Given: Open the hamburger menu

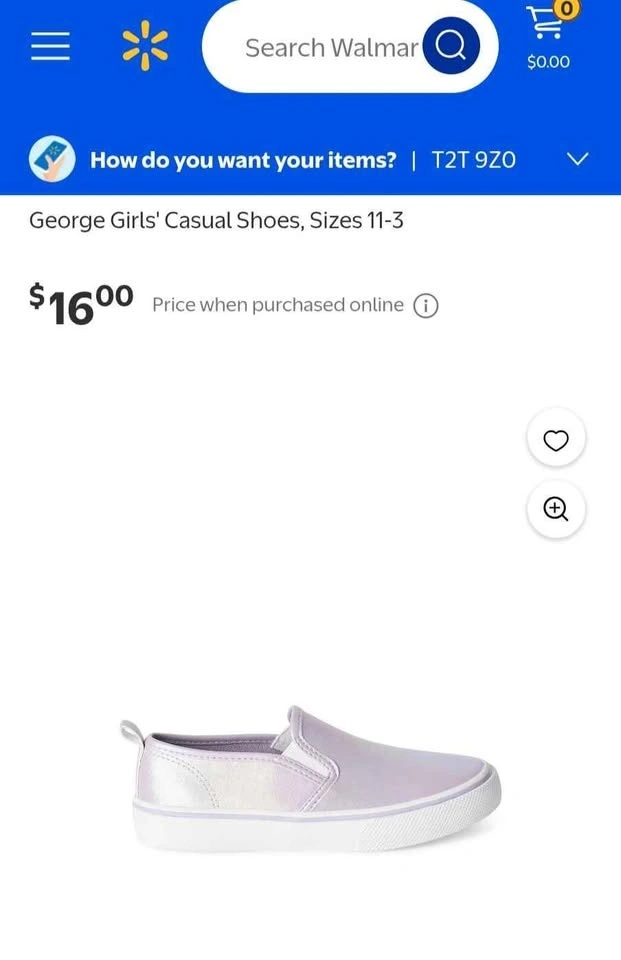Looking at the screenshot, I should pos(50,46).
